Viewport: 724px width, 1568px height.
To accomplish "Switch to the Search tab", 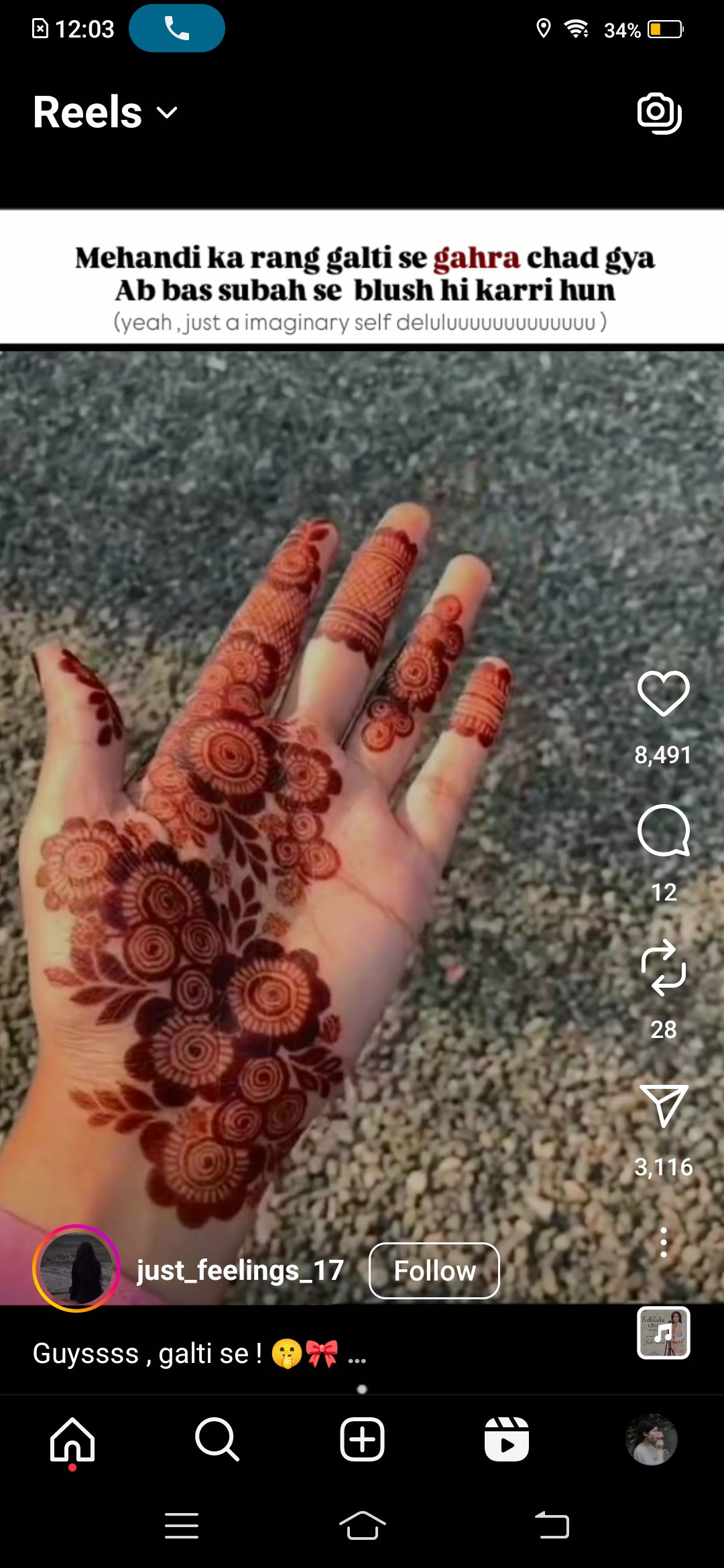I will coord(217,1439).
